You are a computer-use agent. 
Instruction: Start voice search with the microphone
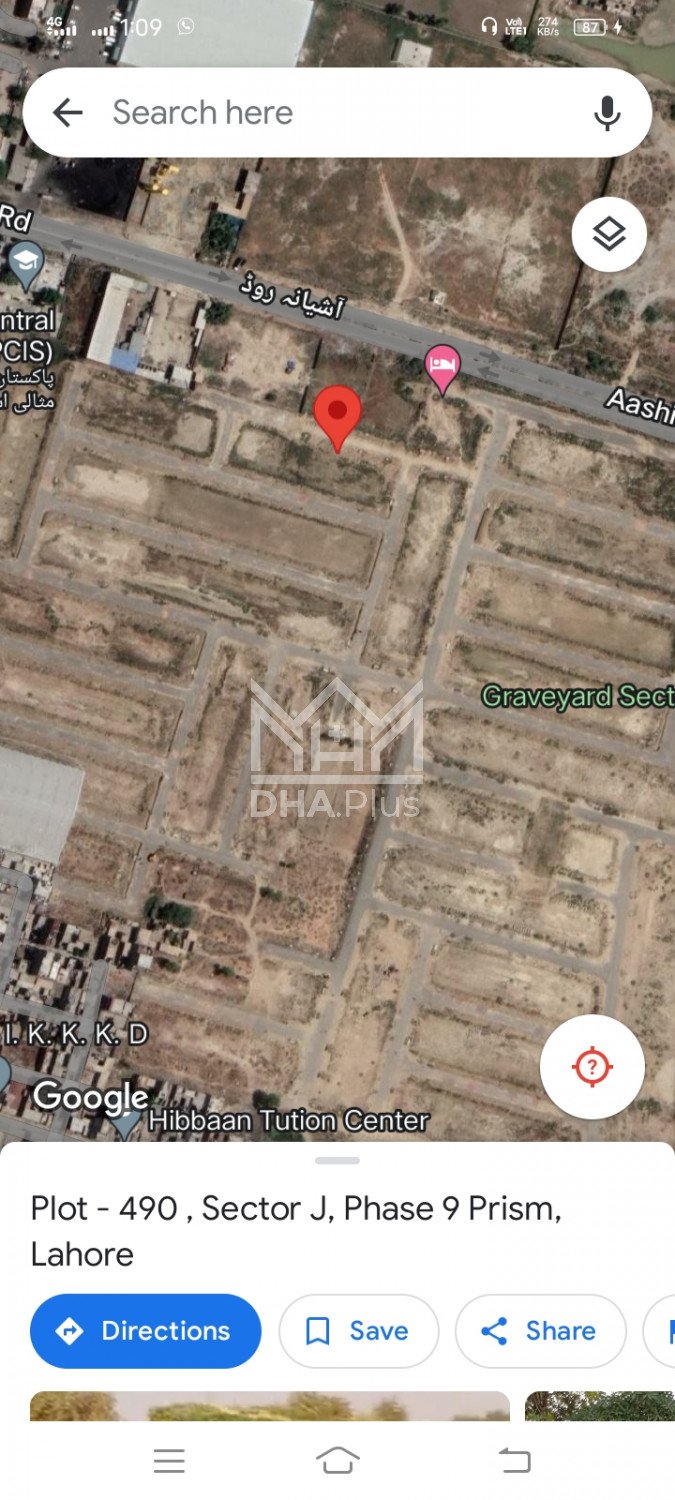607,113
